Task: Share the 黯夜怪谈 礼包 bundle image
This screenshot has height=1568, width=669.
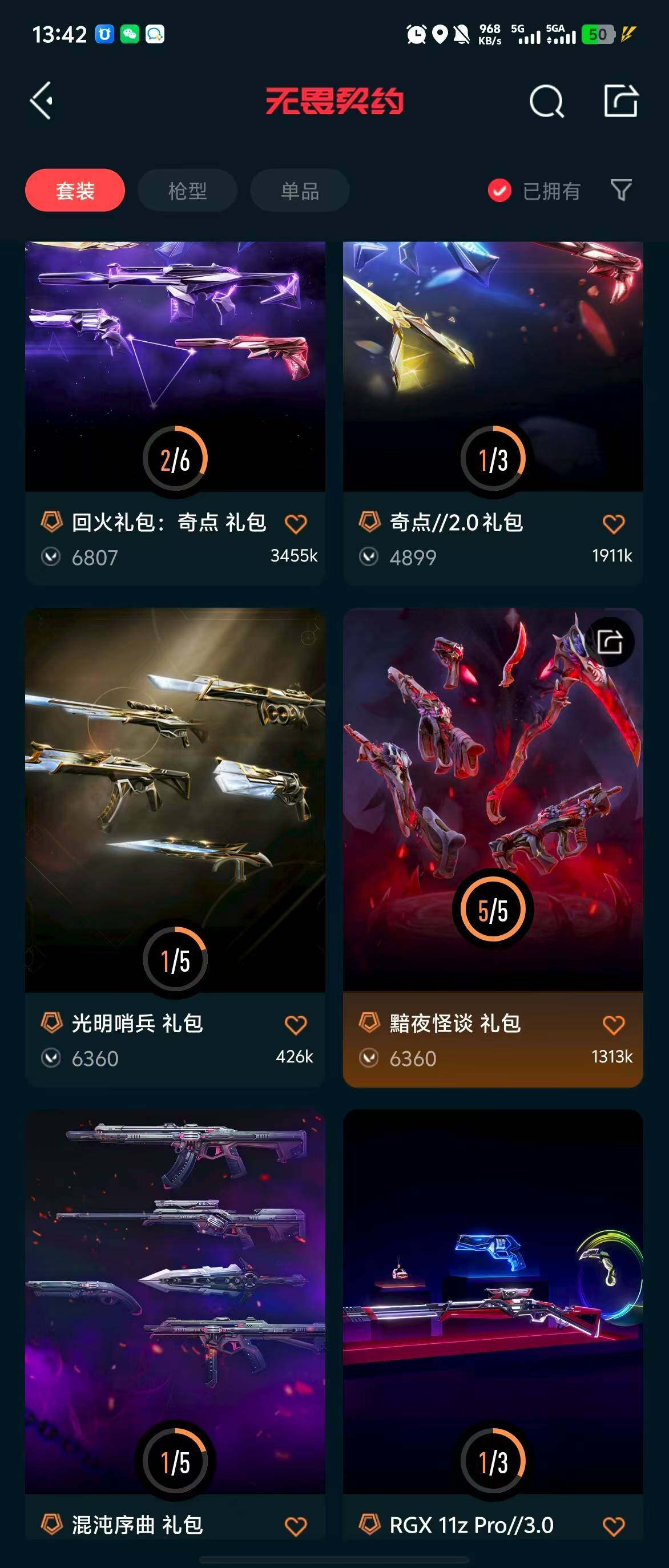Action: click(x=609, y=641)
